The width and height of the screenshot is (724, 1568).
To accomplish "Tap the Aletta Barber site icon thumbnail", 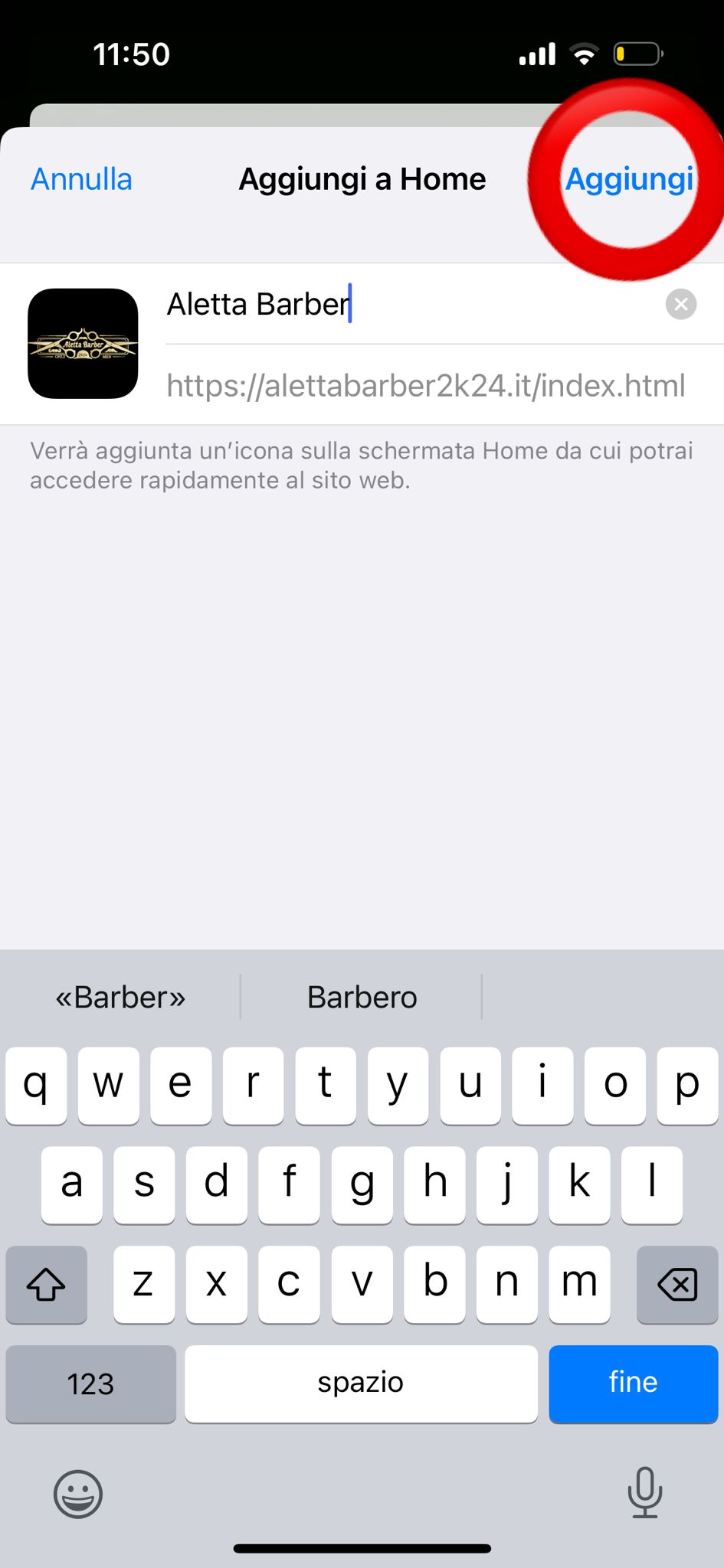I will 83,345.
